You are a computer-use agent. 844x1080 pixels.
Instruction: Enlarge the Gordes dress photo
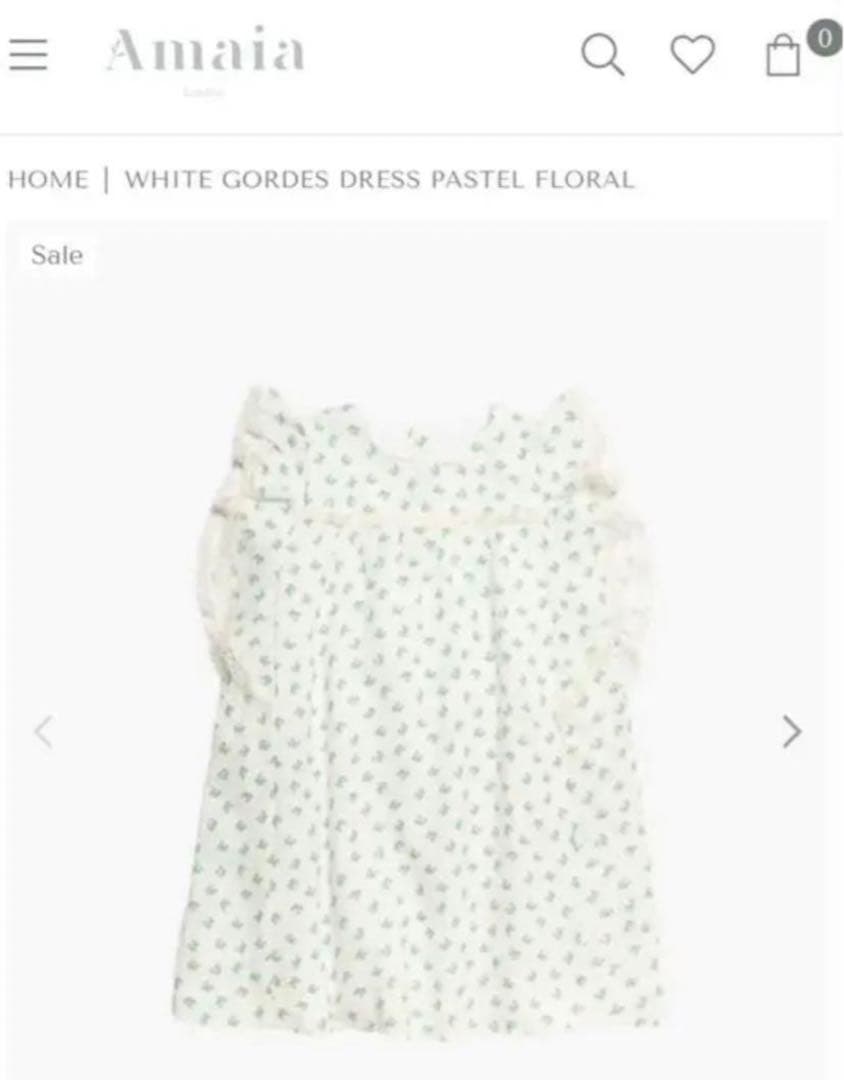click(420, 700)
